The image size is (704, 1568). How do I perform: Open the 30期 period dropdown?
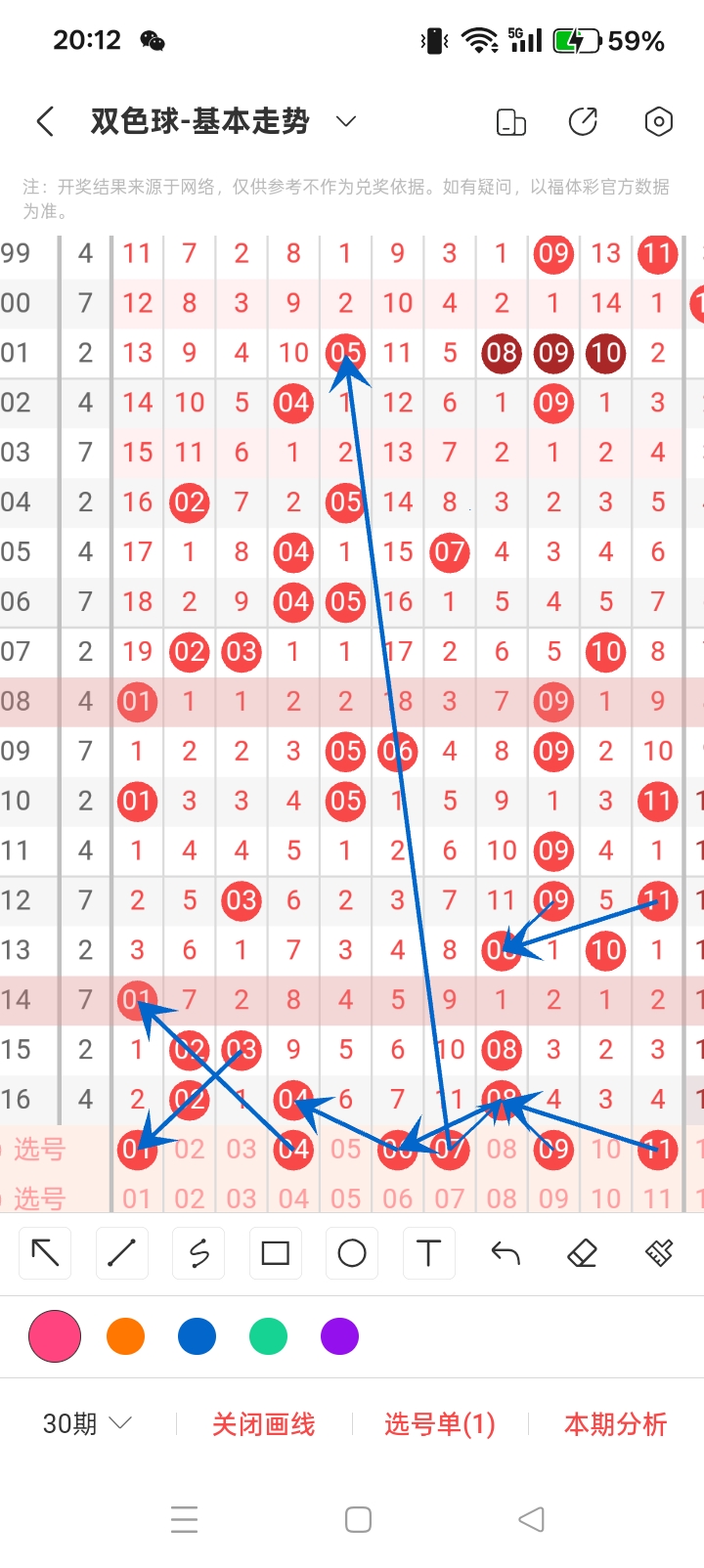(86, 1423)
